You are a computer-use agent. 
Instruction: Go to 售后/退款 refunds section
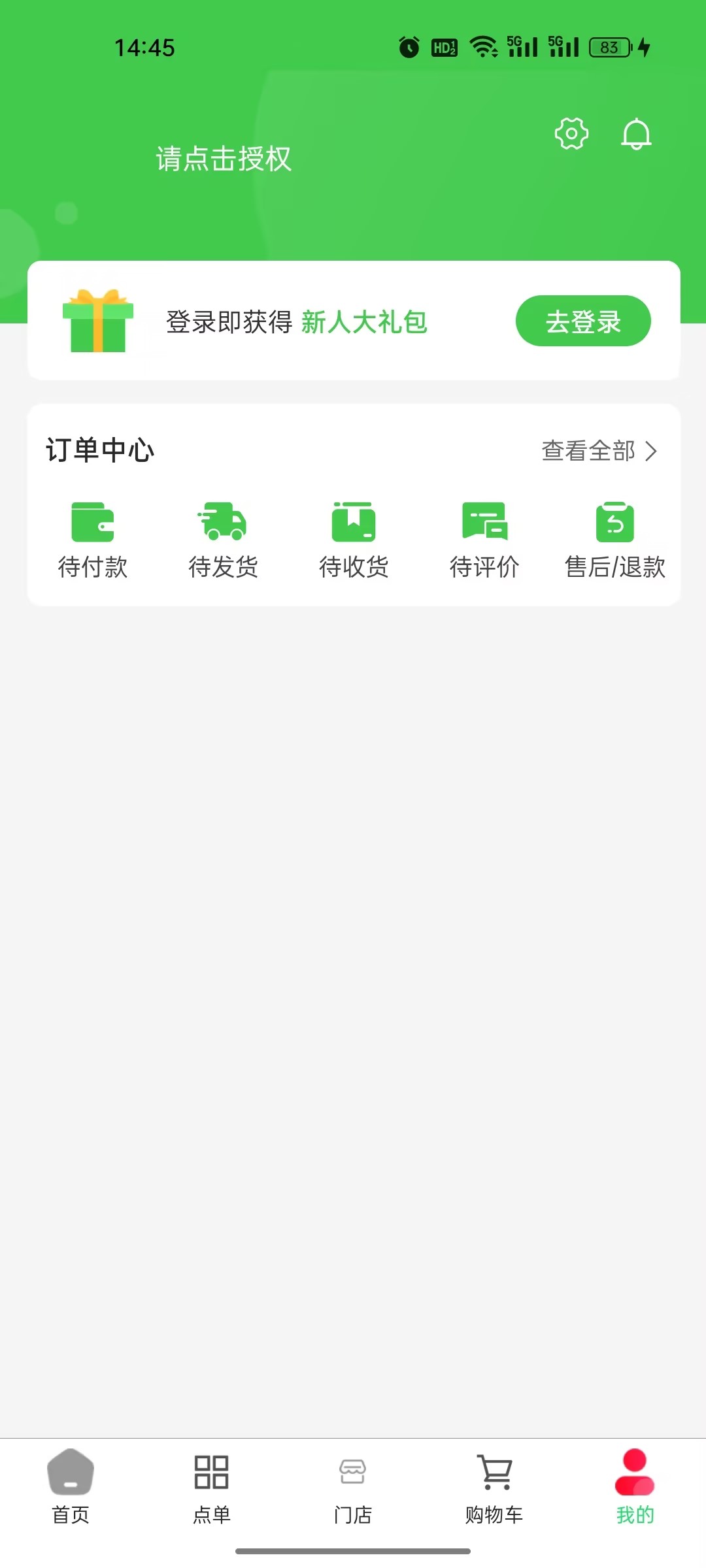click(615, 540)
